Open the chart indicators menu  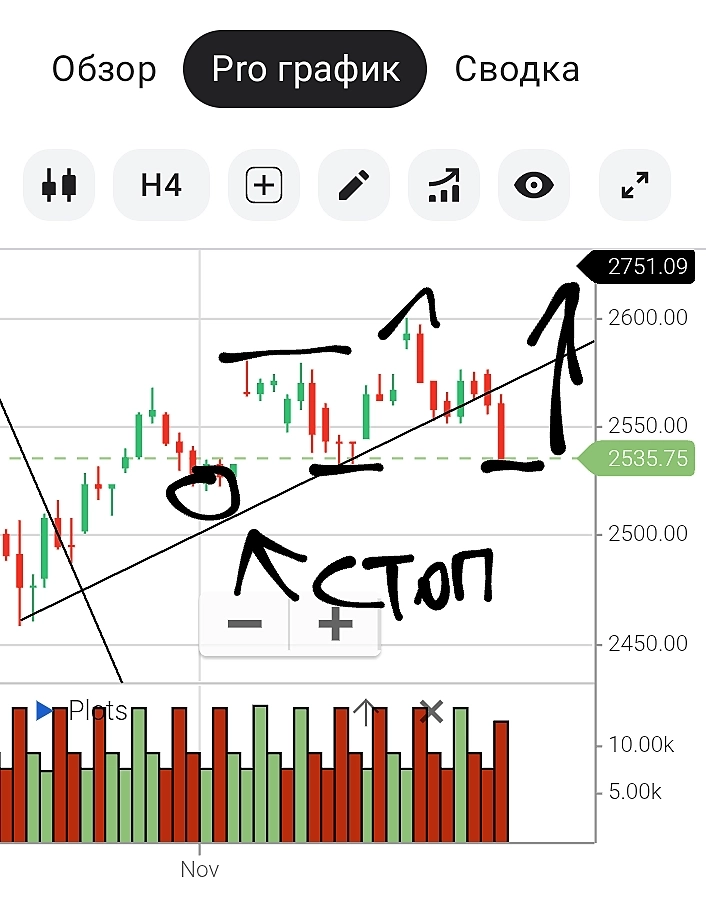tap(443, 185)
